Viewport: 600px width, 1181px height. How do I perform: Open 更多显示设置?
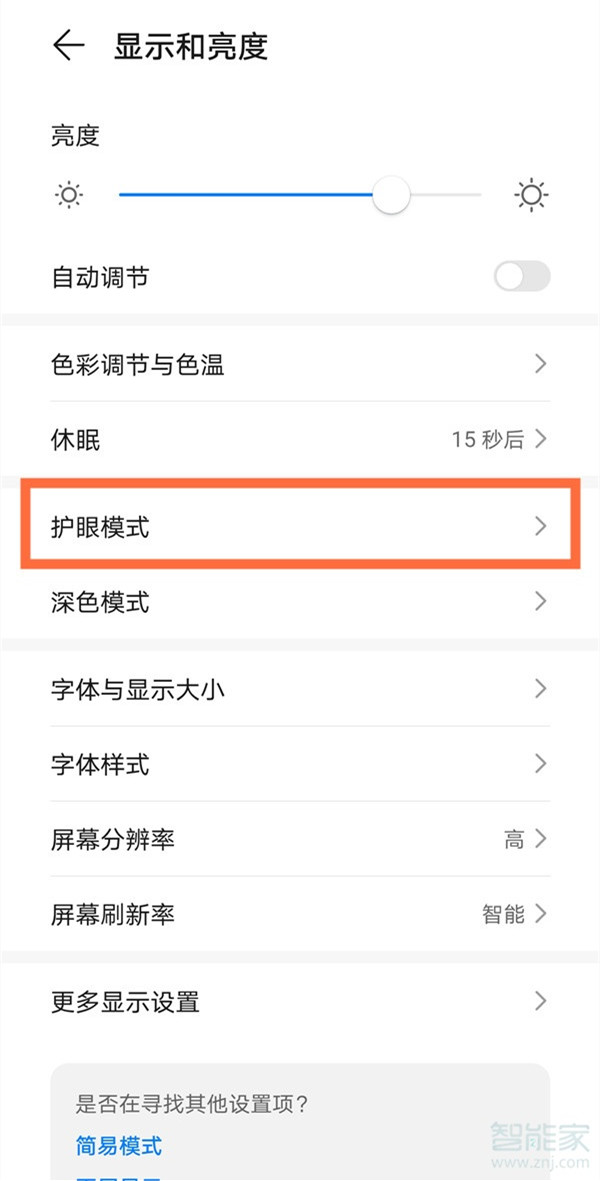[300, 1001]
